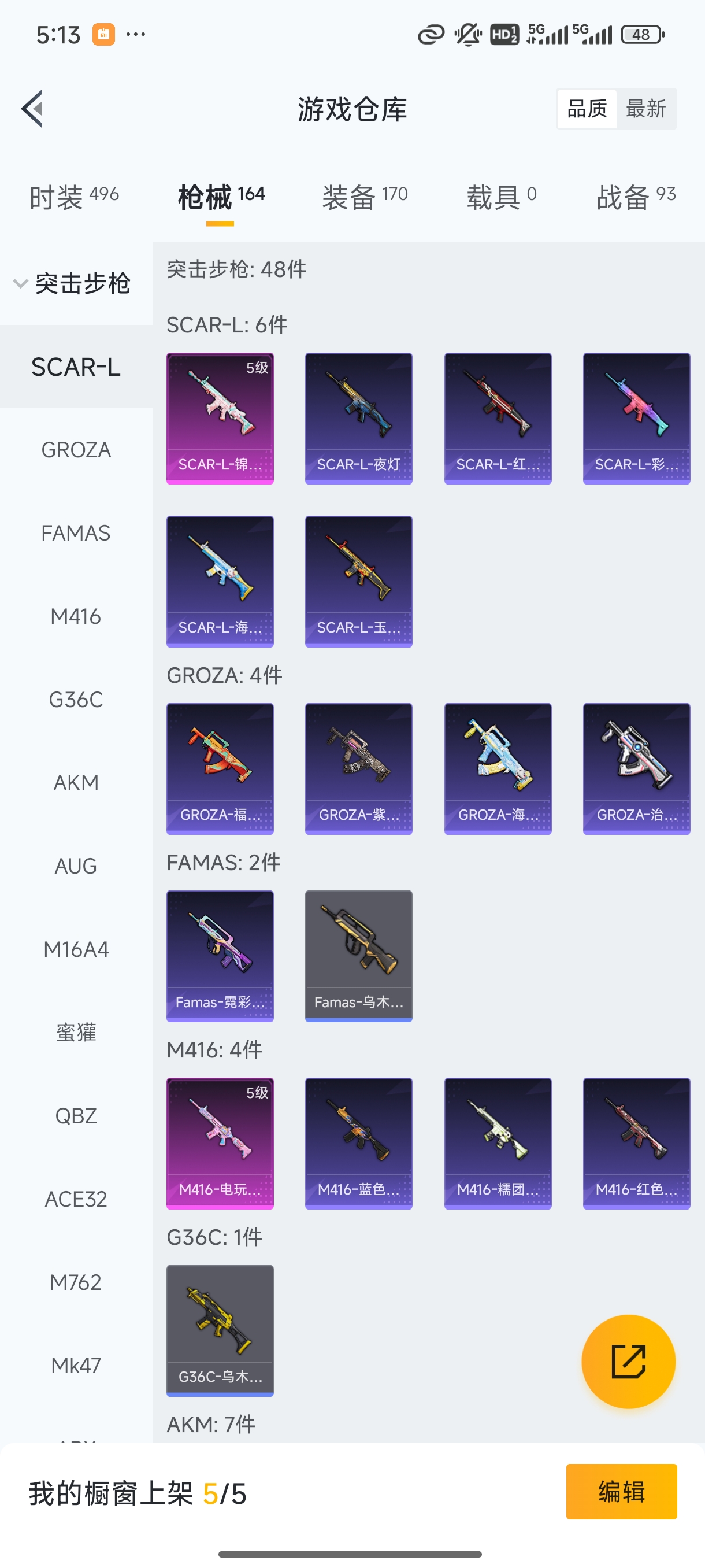The image size is (705, 1568).
Task: Select AKM in the side list
Action: (x=76, y=783)
